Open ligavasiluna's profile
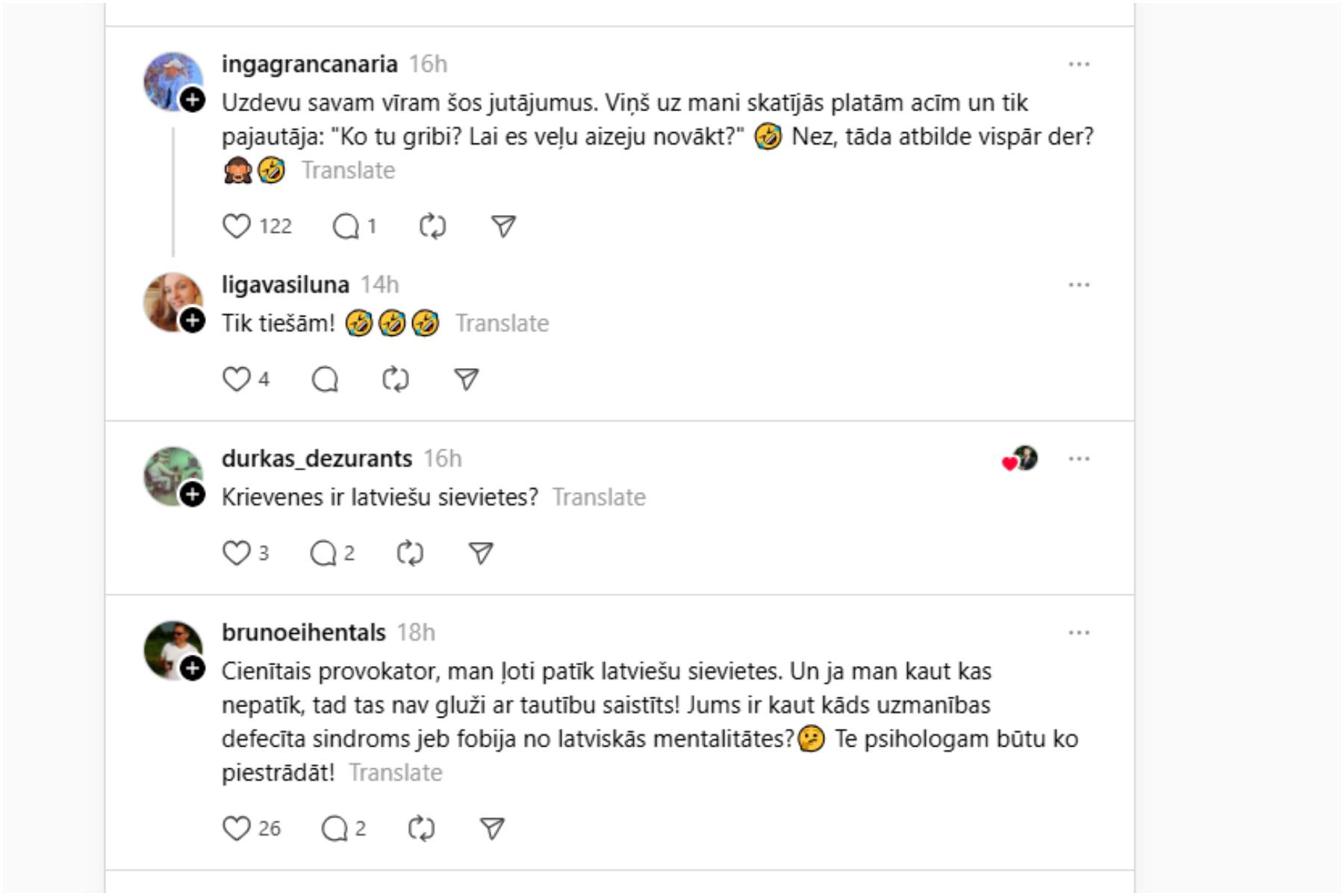The image size is (1344, 896). [285, 284]
